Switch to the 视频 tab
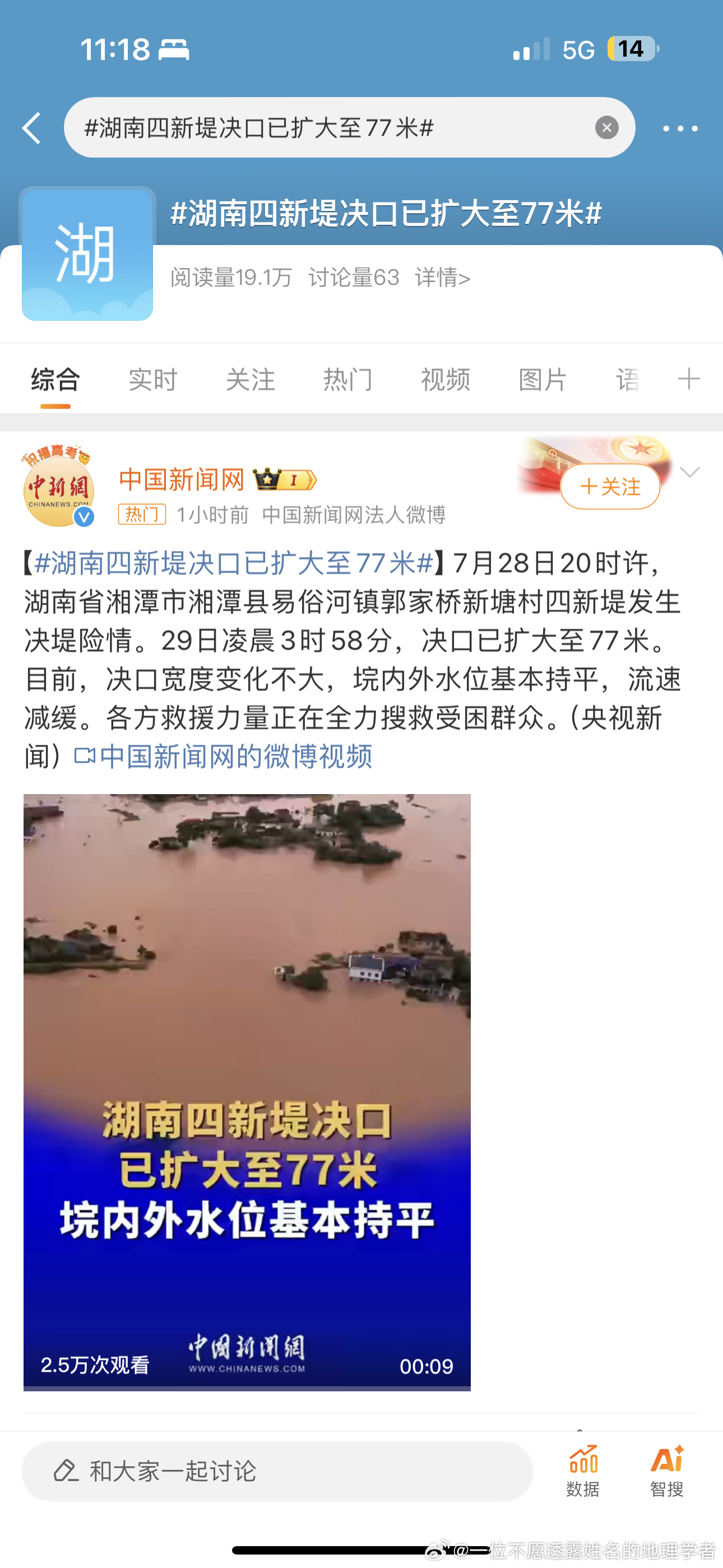 pos(445,380)
